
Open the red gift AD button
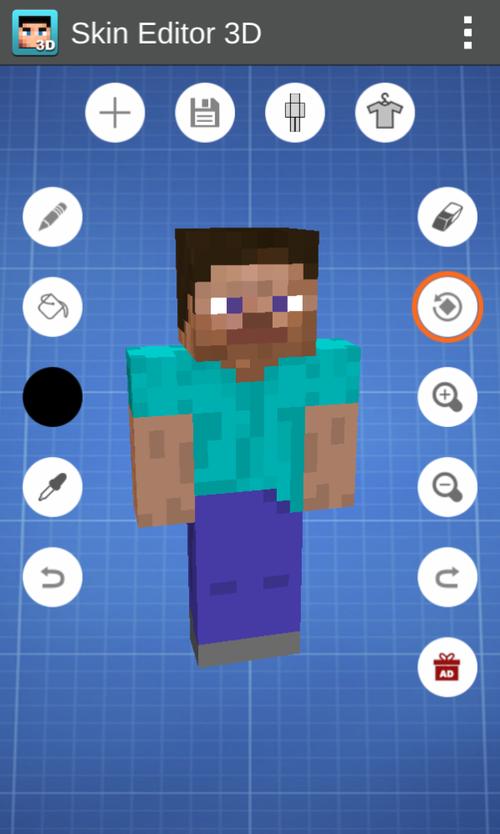click(447, 667)
